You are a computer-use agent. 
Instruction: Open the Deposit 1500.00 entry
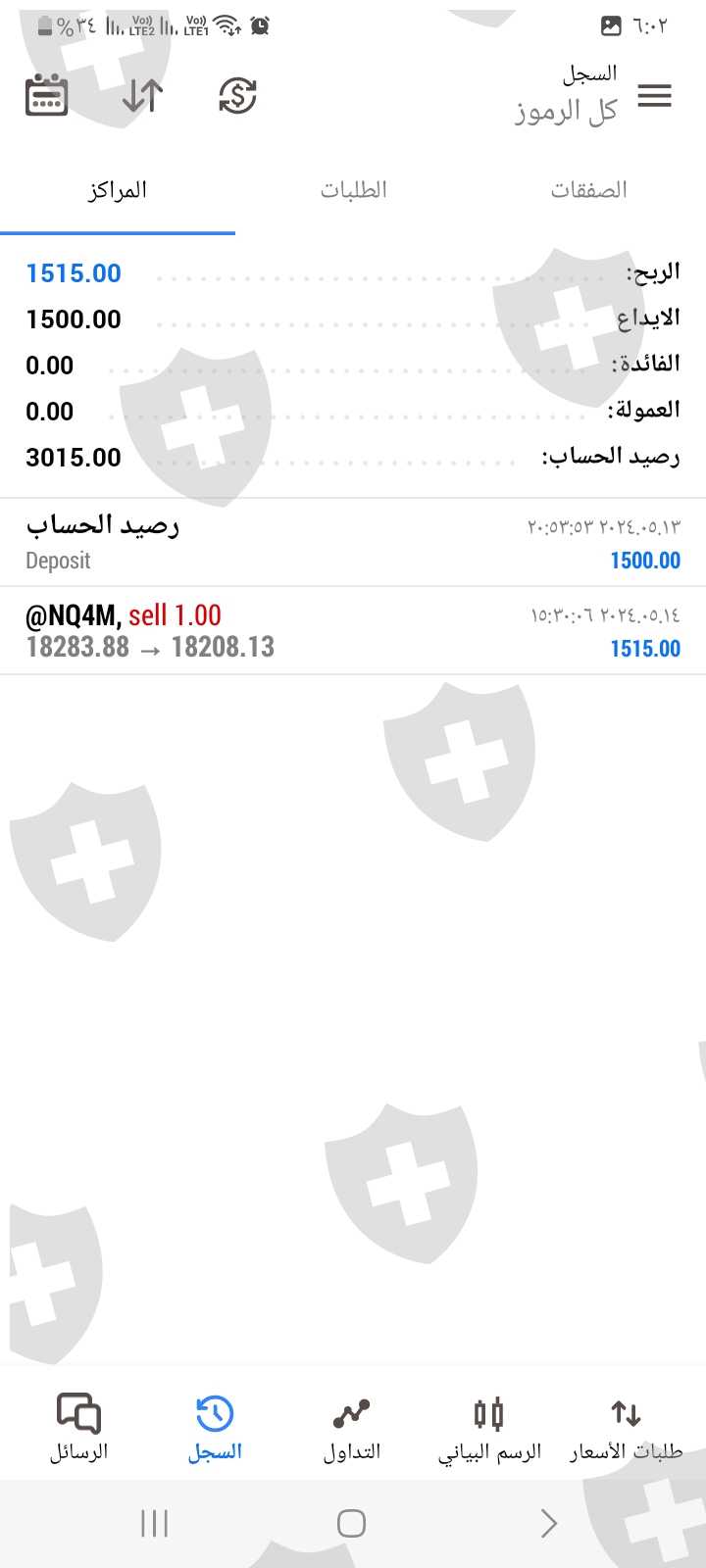(353, 543)
